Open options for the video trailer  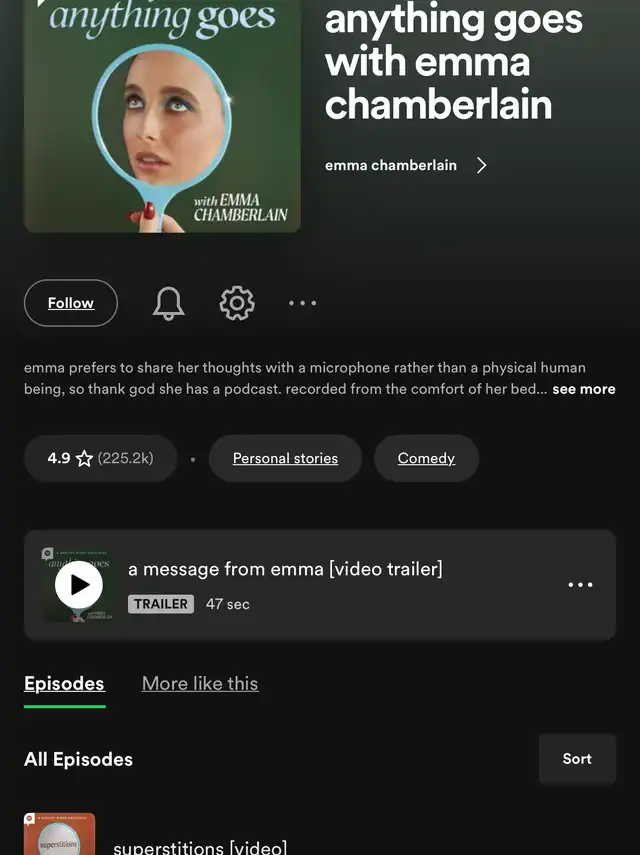pos(580,585)
